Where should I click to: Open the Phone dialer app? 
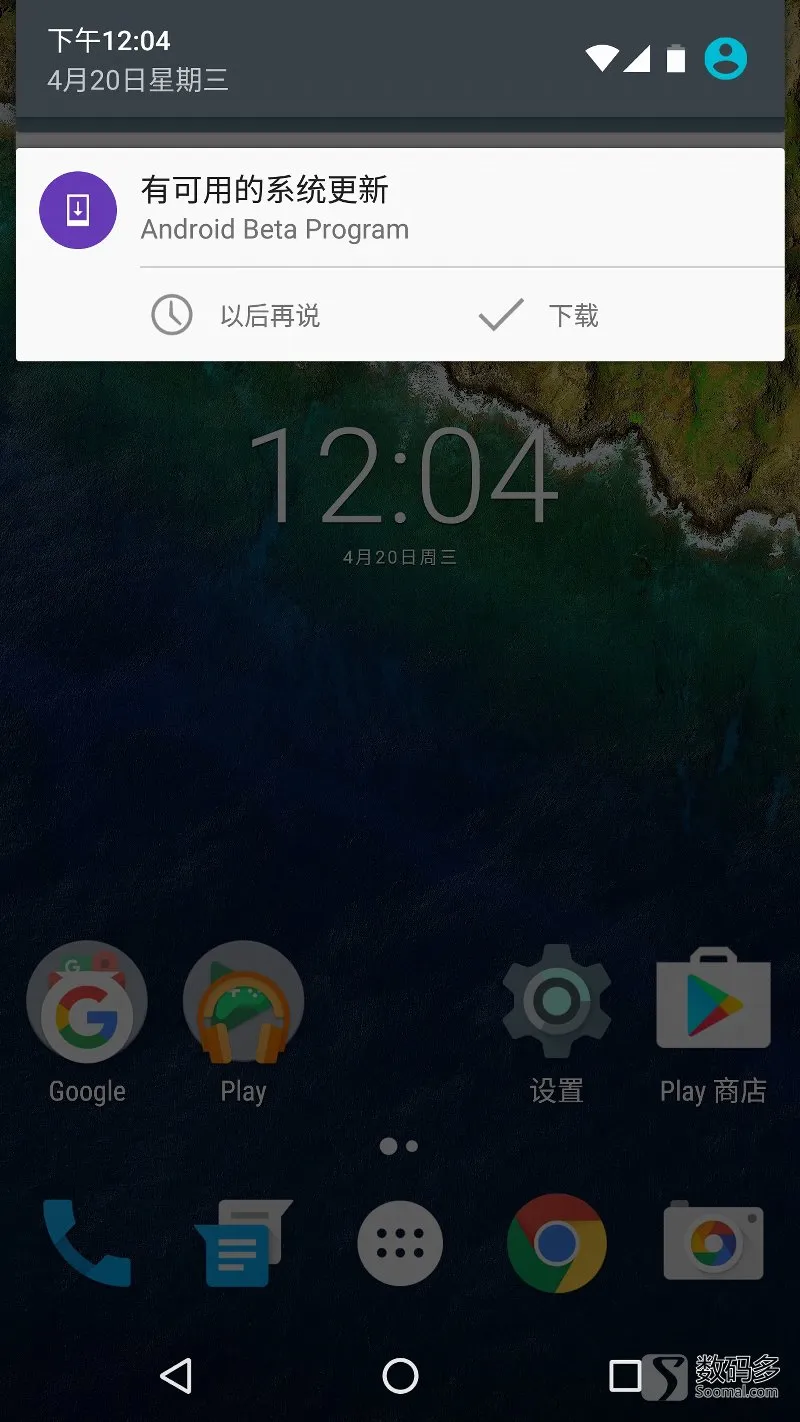pyautogui.click(x=87, y=1243)
